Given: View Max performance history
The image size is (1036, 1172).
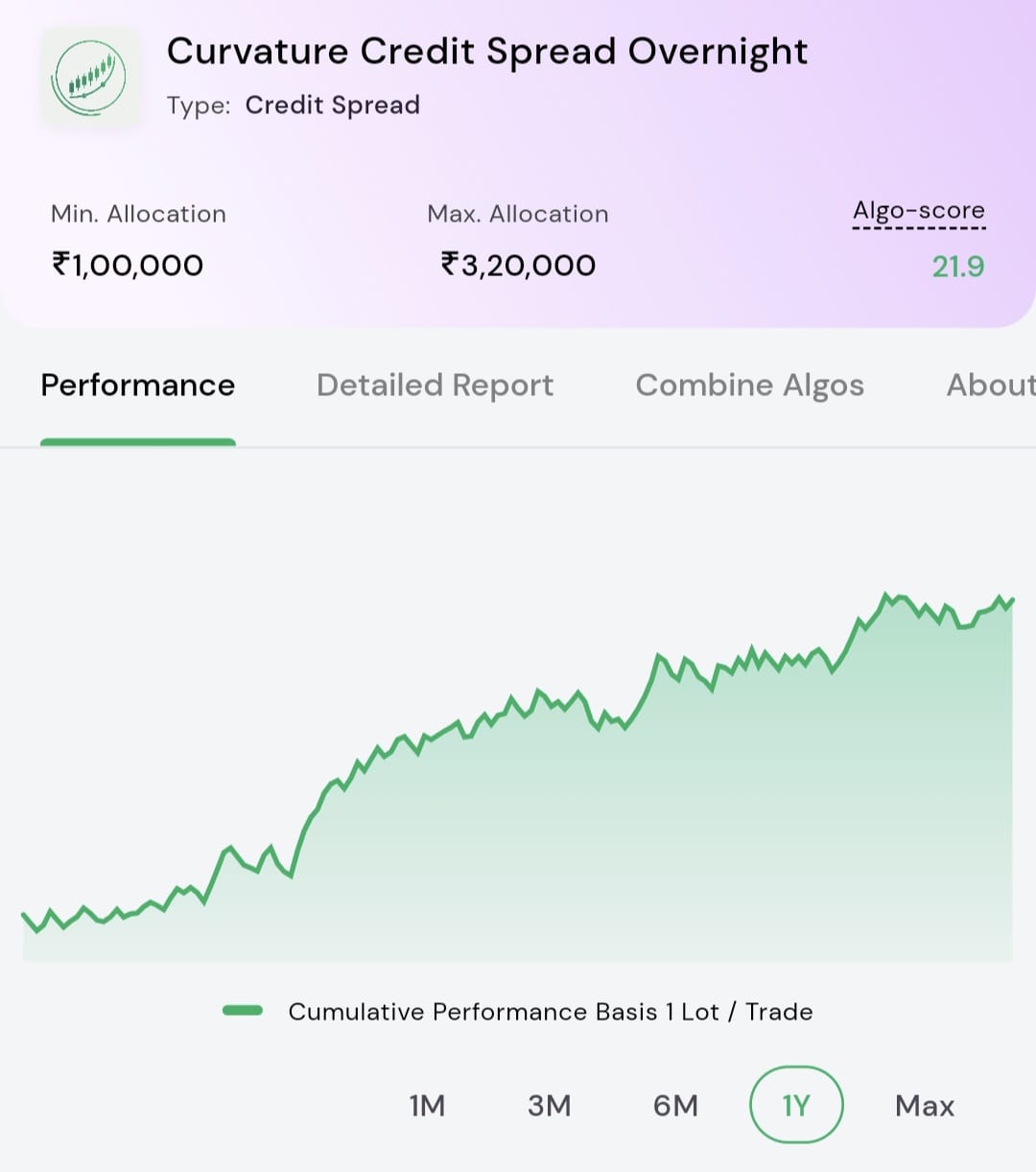Looking at the screenshot, I should coord(925,1106).
